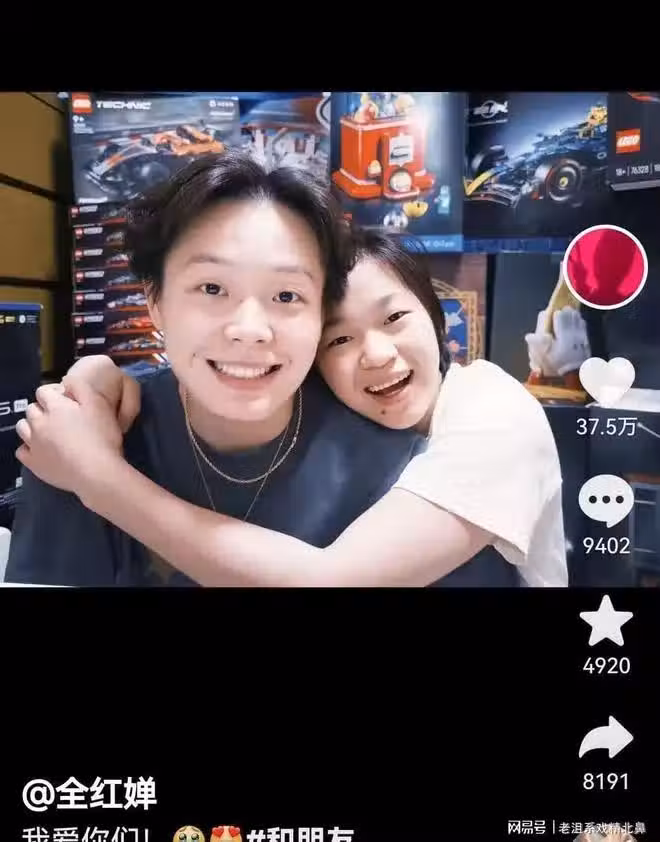Viewport: 660px width, 842px height.
Task: Open the creator's red profile avatar
Action: tap(605, 267)
